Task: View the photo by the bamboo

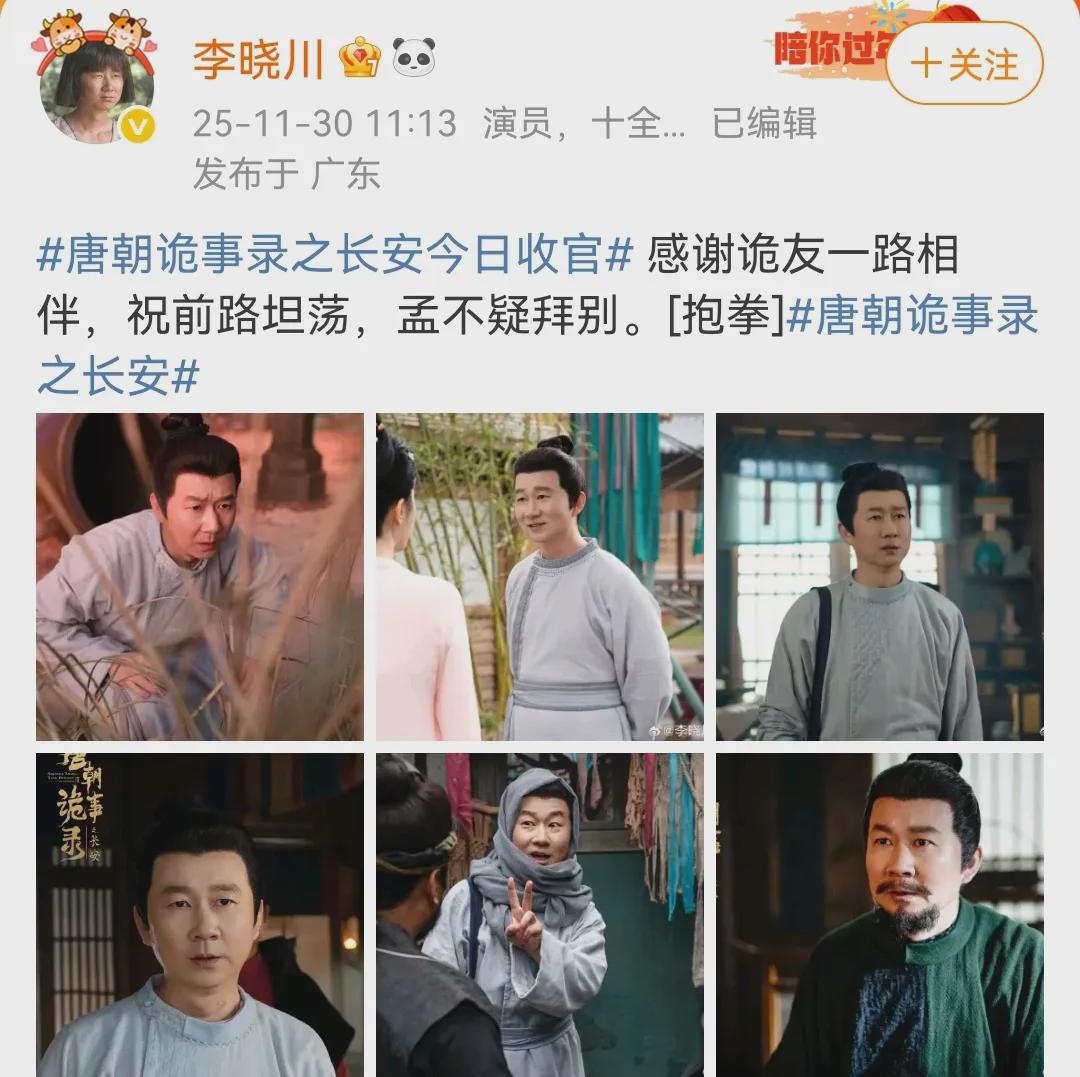Action: pyautogui.click(x=540, y=577)
